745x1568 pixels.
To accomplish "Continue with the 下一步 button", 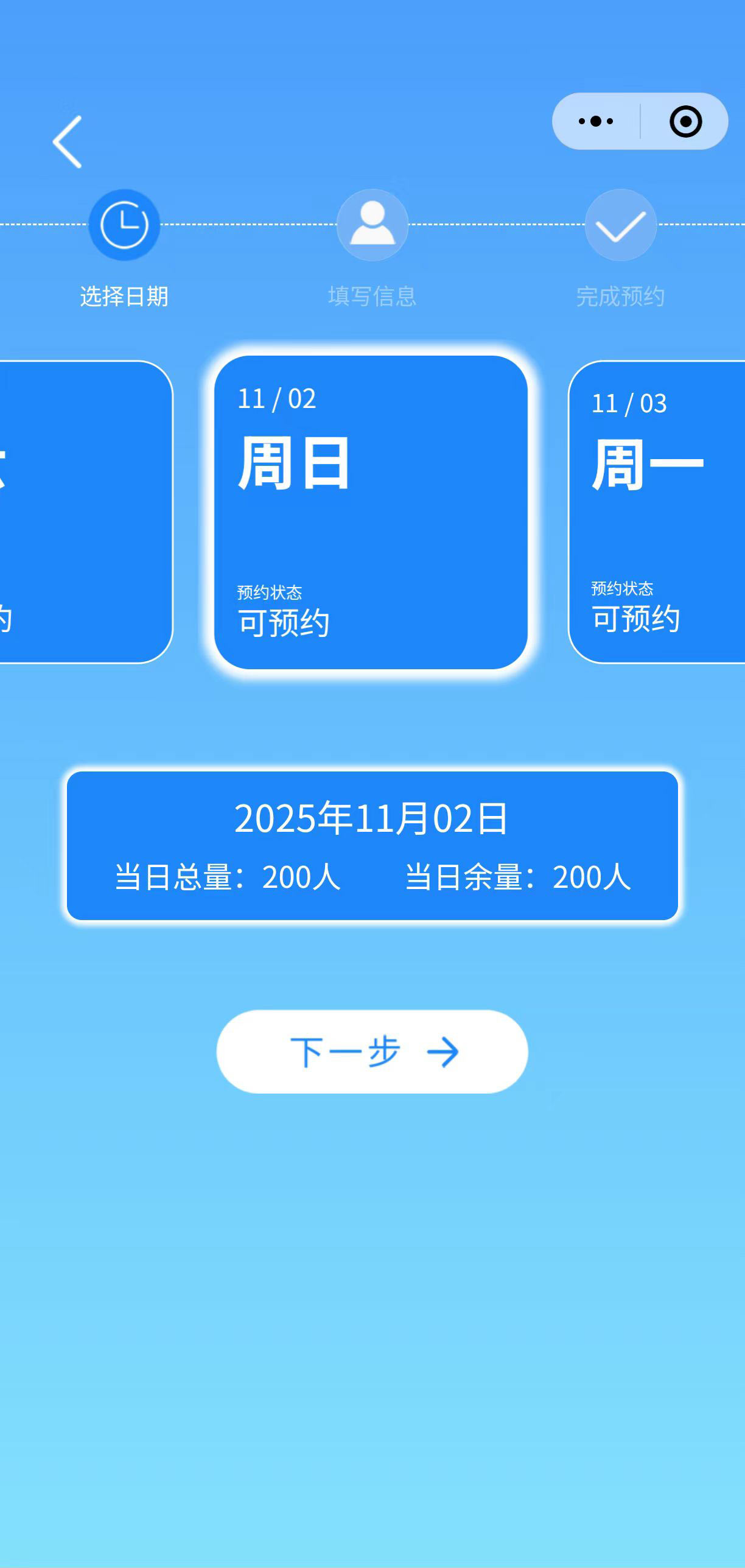I will click(x=372, y=1052).
